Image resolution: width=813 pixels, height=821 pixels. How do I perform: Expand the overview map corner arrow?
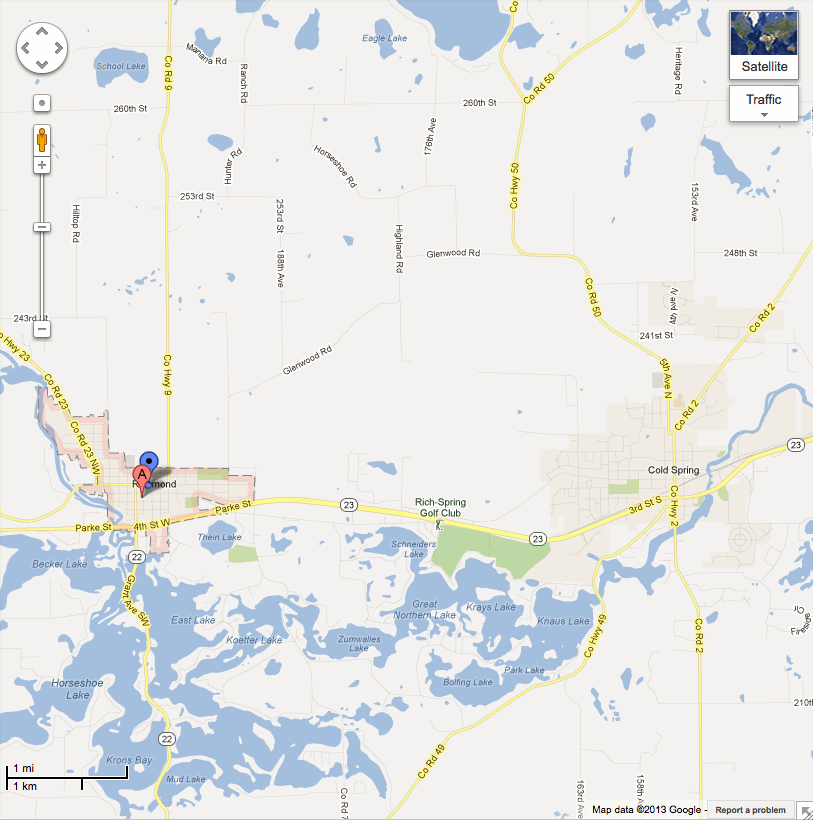pos(804,811)
